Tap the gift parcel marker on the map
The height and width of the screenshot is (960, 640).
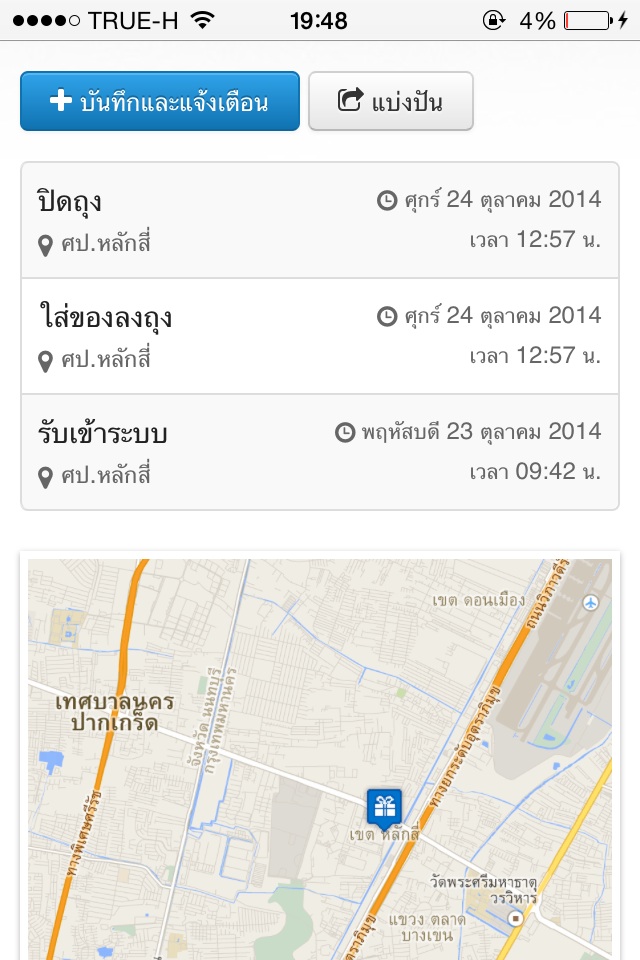(x=384, y=805)
